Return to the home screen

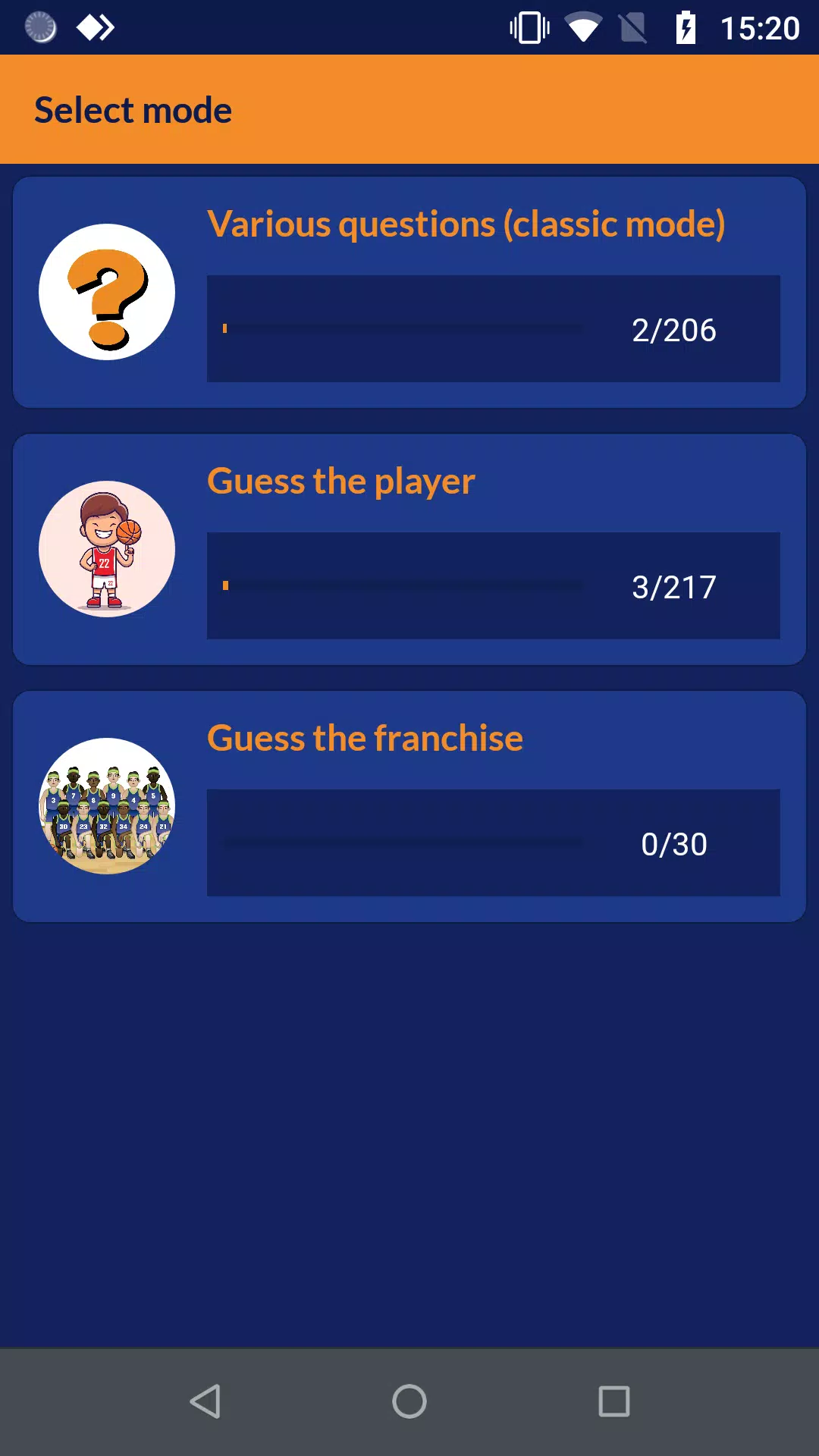click(409, 1401)
